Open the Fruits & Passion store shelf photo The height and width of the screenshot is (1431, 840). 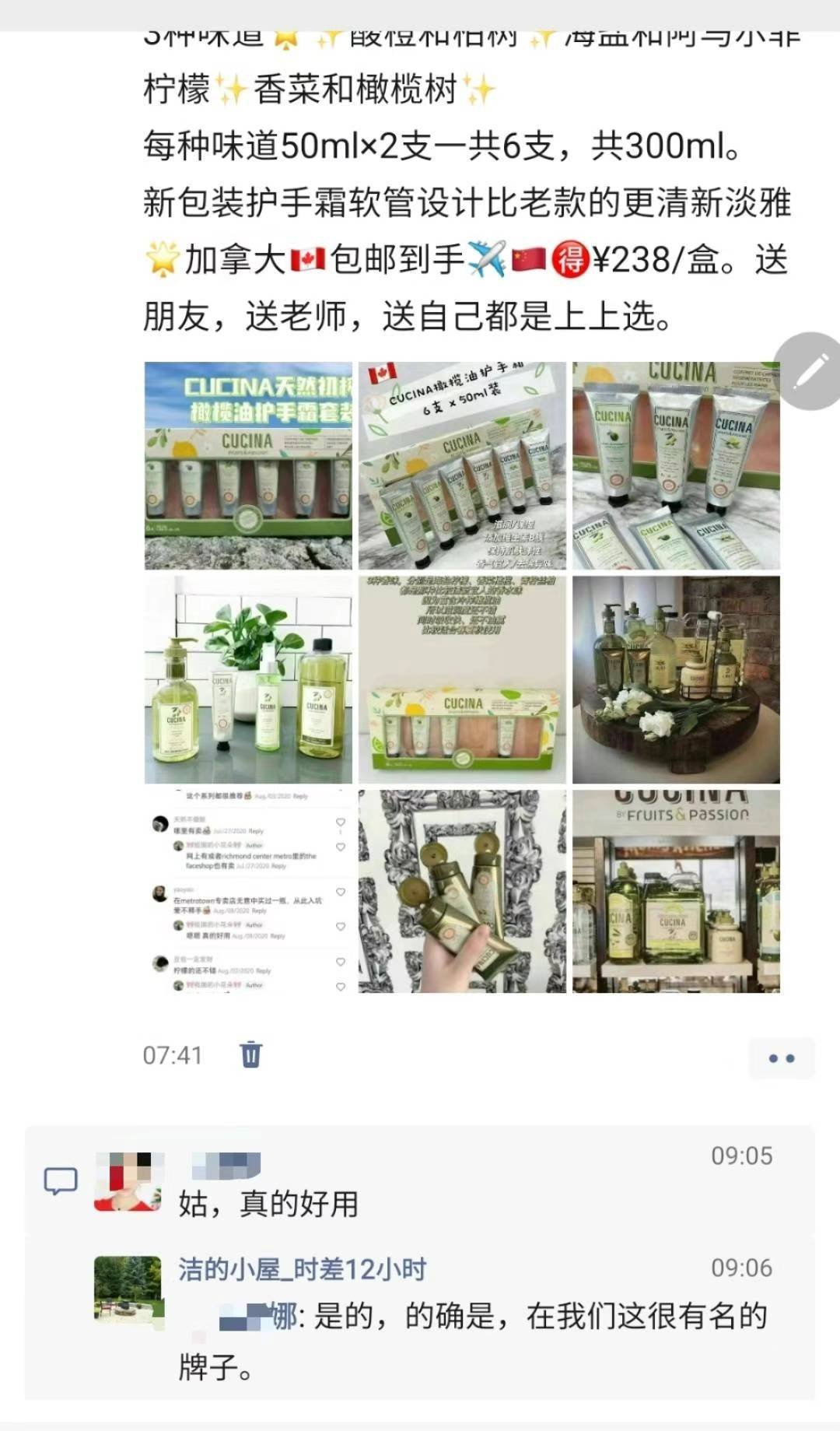676,892
